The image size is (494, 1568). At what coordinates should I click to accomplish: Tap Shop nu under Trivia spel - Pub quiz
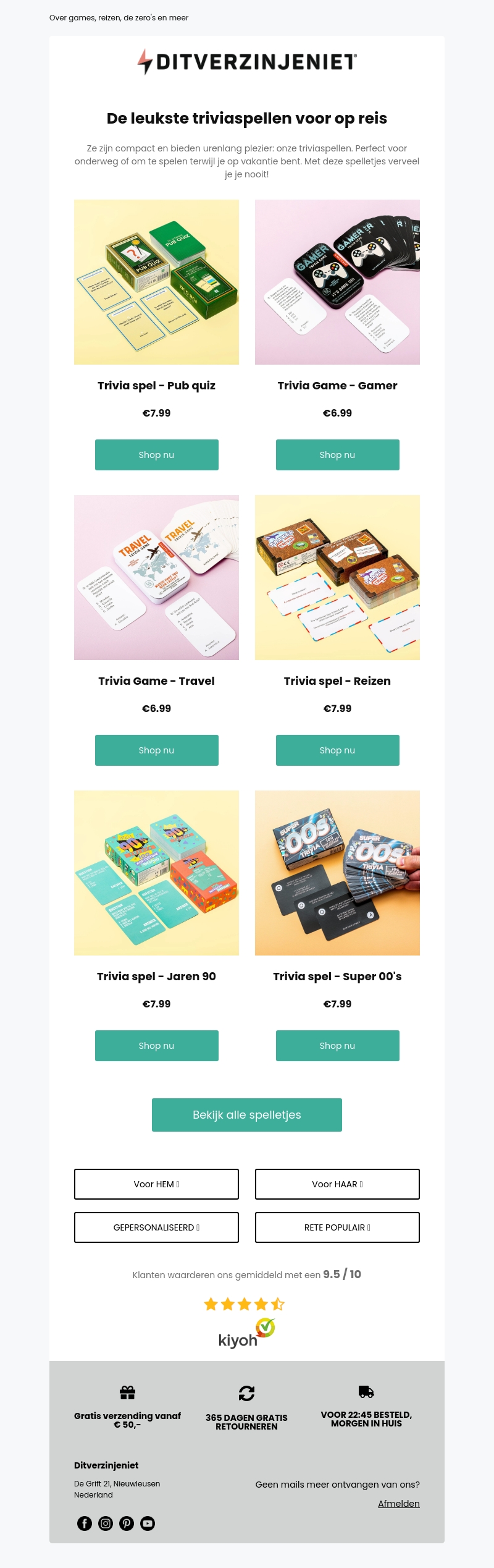pyautogui.click(x=156, y=455)
